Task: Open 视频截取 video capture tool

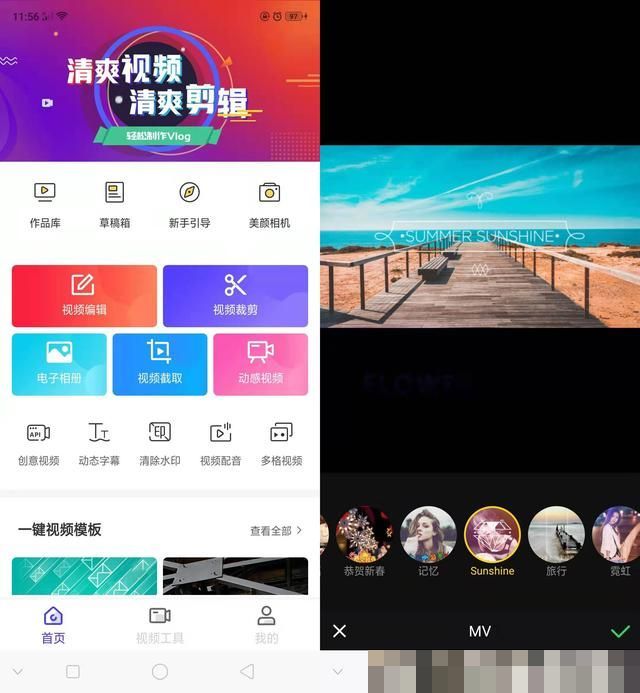Action: (x=160, y=364)
